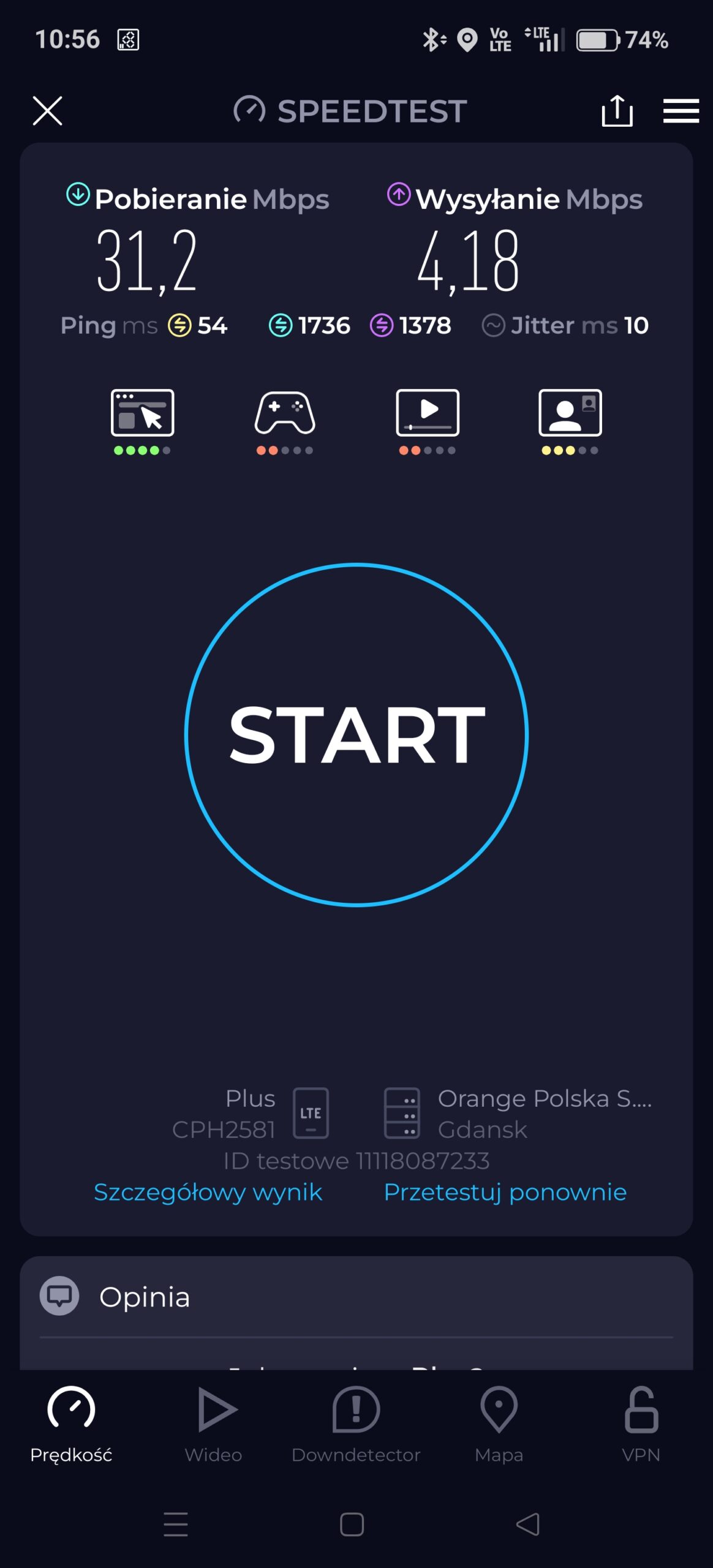Open Szczegółowy wynik detailed result
The width and height of the screenshot is (713, 1568).
(x=208, y=1192)
